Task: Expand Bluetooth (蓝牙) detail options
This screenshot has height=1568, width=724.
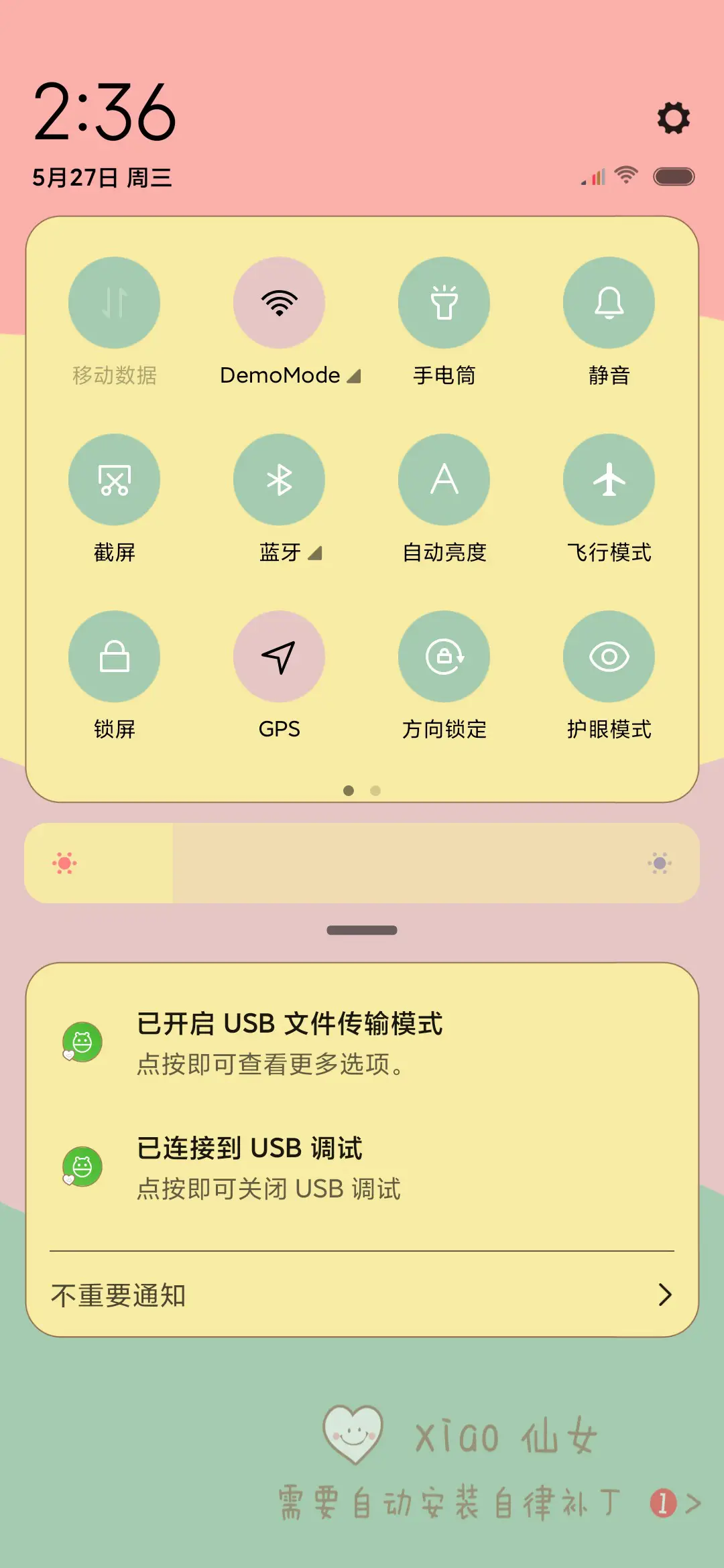Action: 315,553
